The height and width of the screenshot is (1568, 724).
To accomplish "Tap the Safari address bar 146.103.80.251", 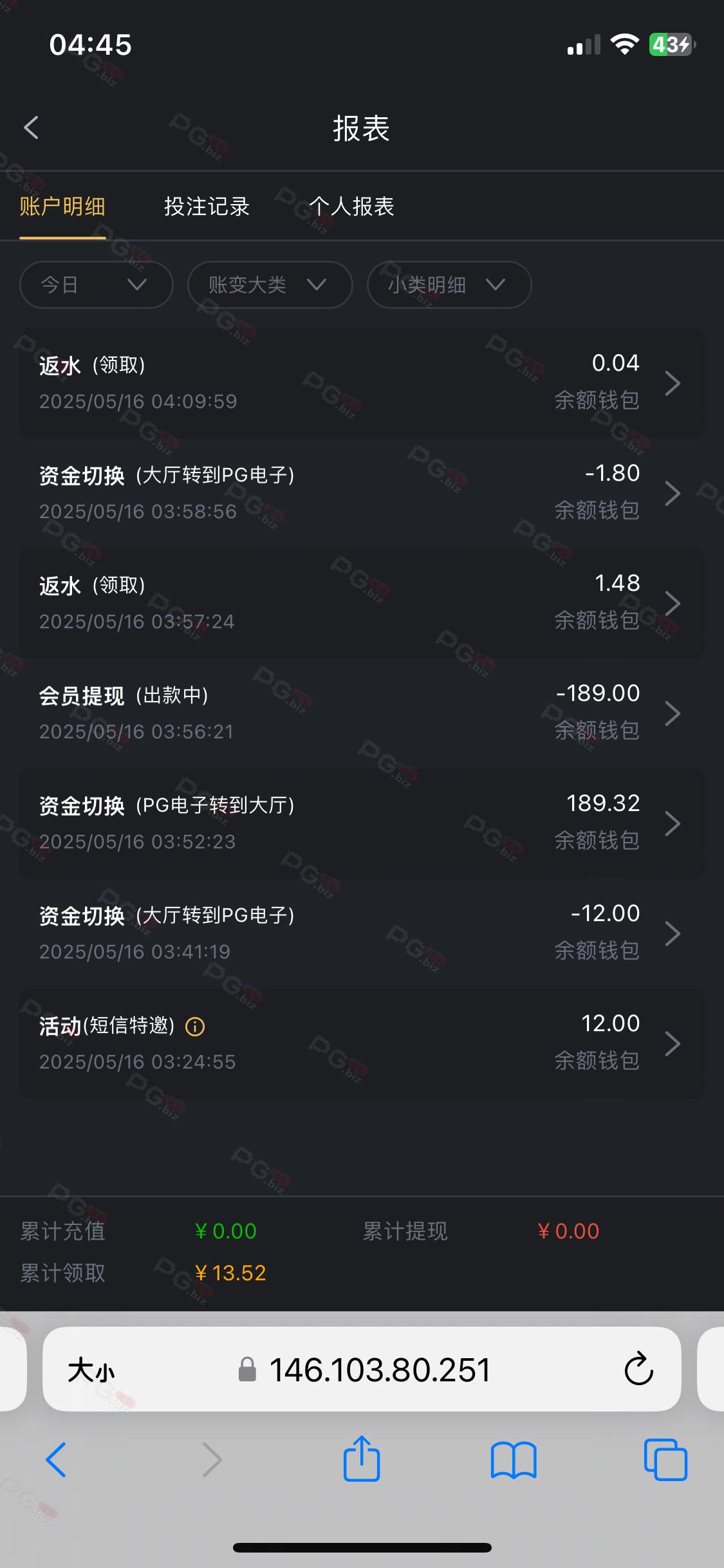I will pyautogui.click(x=362, y=1369).
